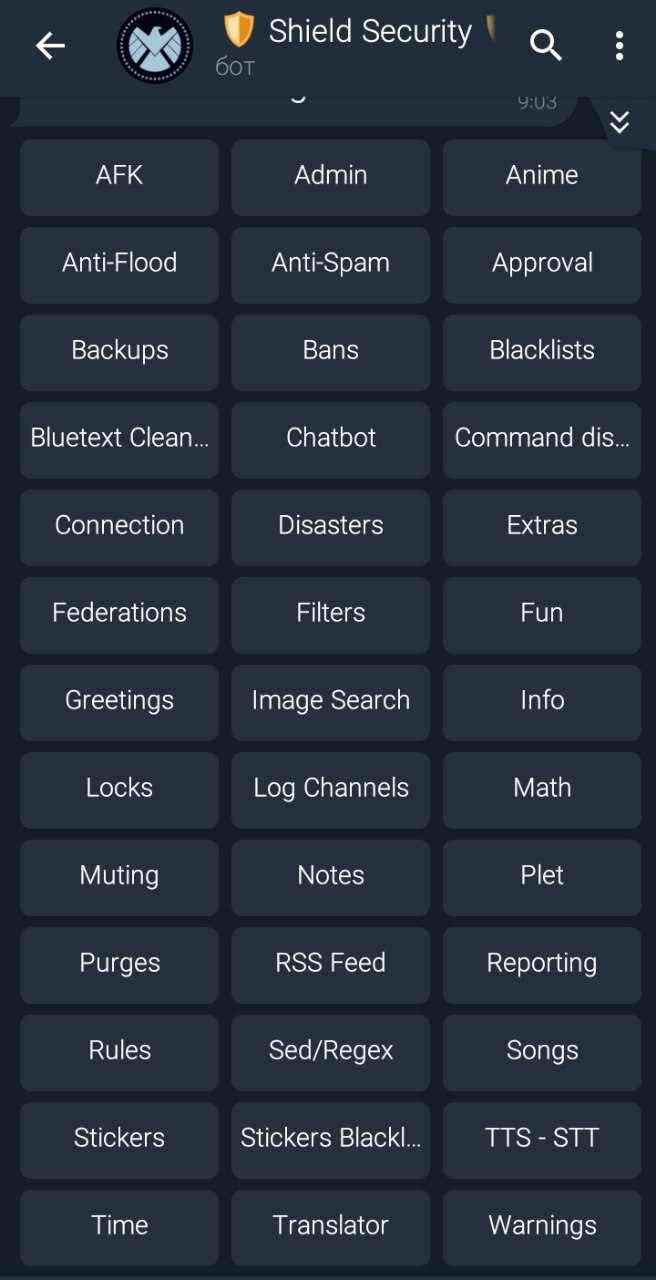Choose the Warnings button
656x1280 pixels.
[x=542, y=1226]
